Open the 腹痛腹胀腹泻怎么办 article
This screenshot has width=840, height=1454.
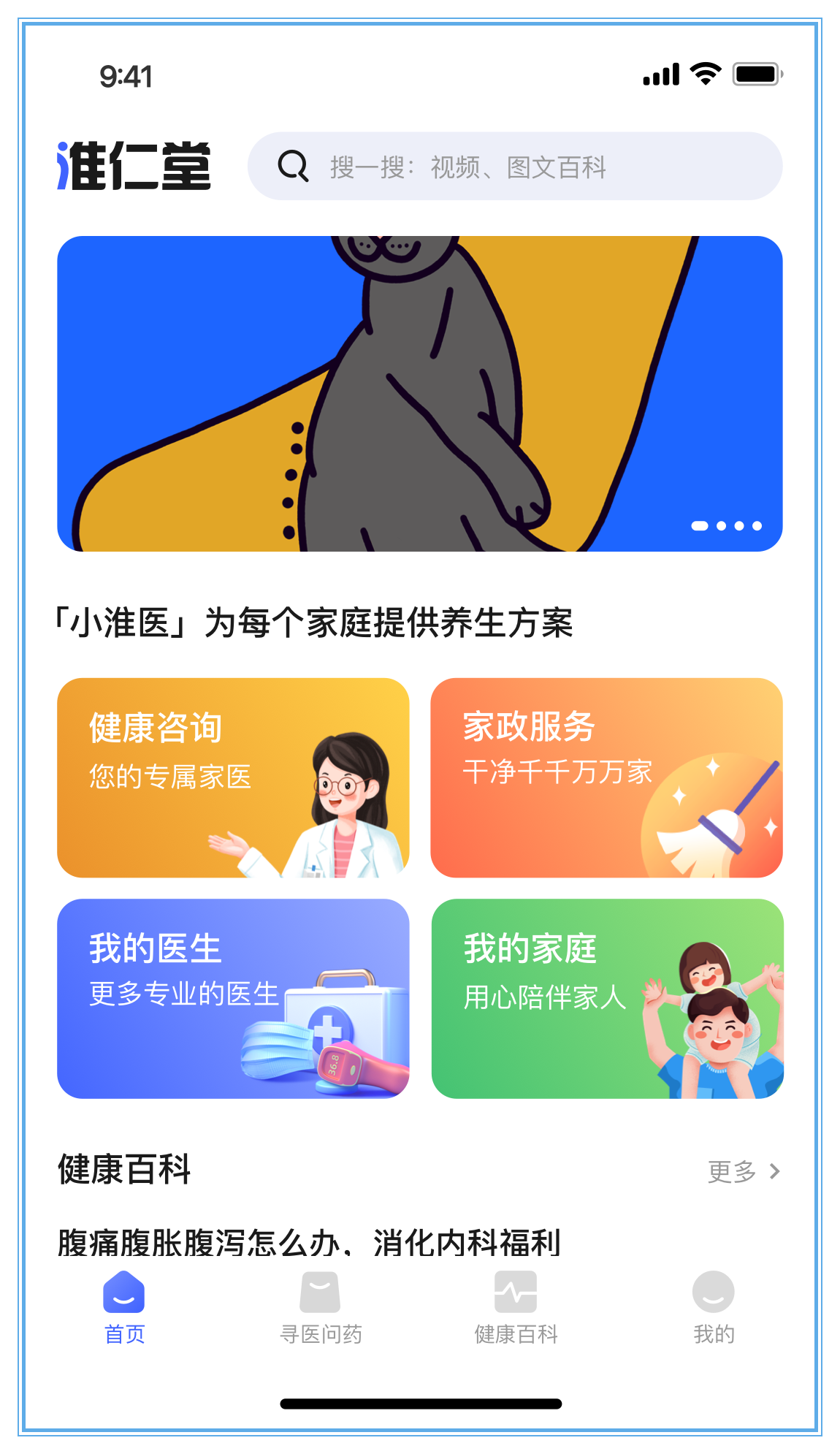click(x=309, y=1243)
